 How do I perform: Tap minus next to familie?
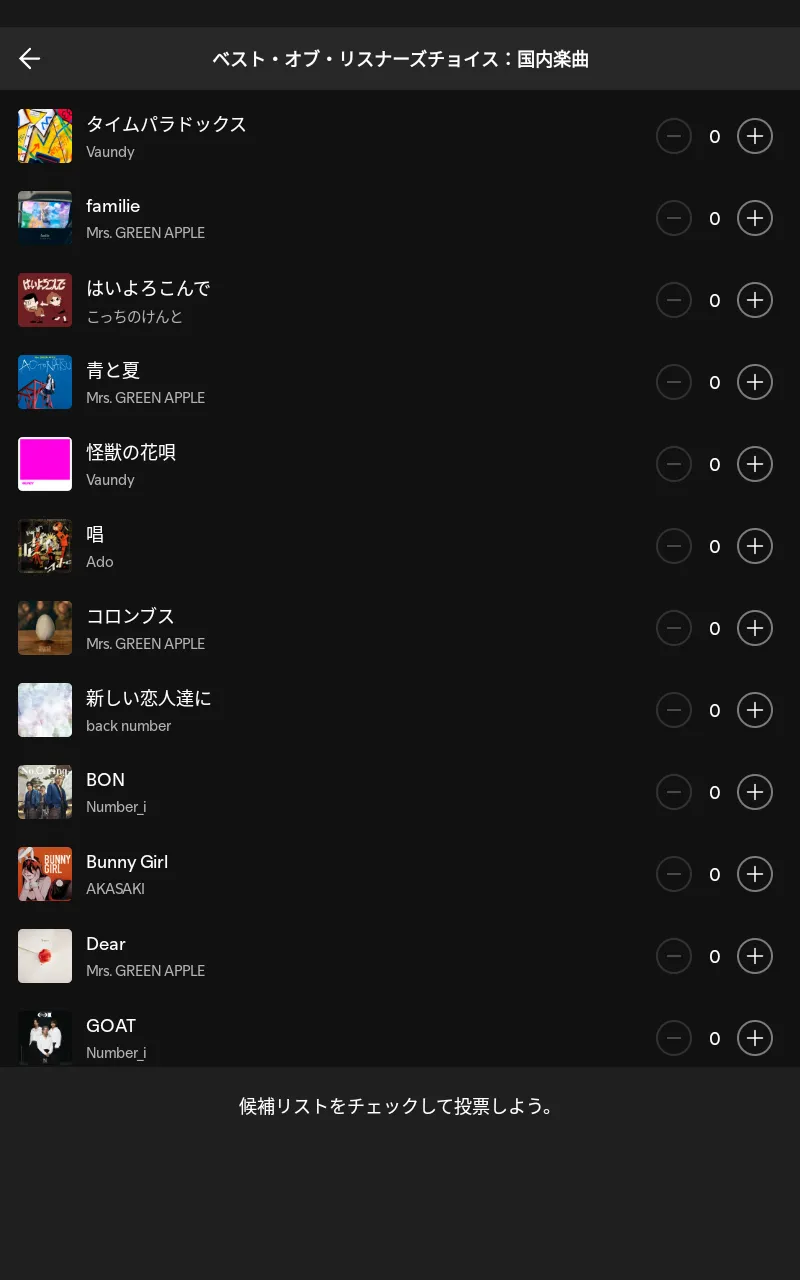pyautogui.click(x=674, y=218)
